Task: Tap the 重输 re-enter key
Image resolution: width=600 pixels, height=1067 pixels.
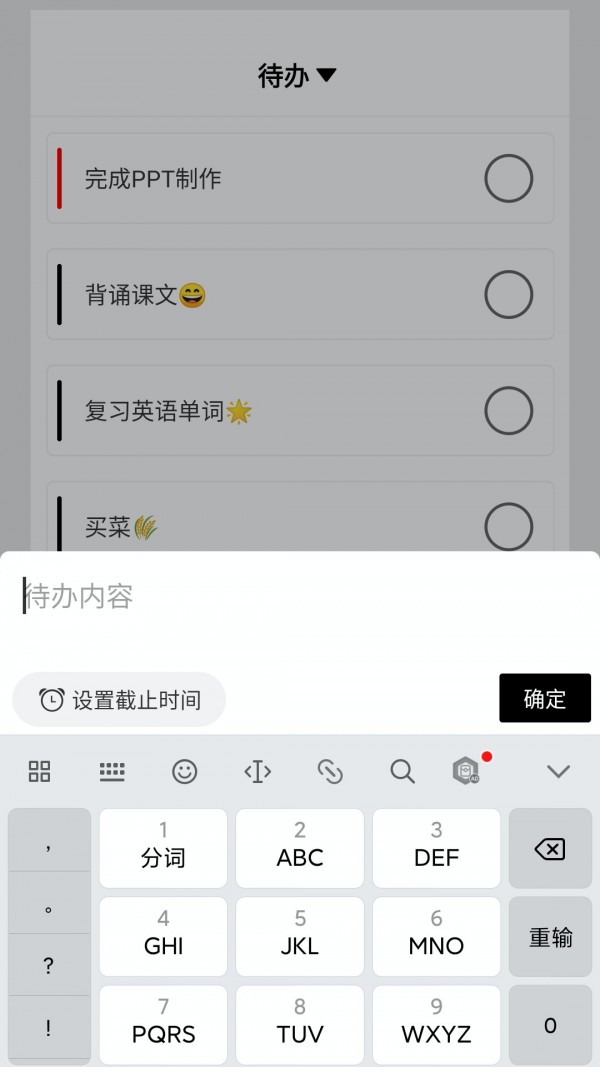Action: coord(550,937)
